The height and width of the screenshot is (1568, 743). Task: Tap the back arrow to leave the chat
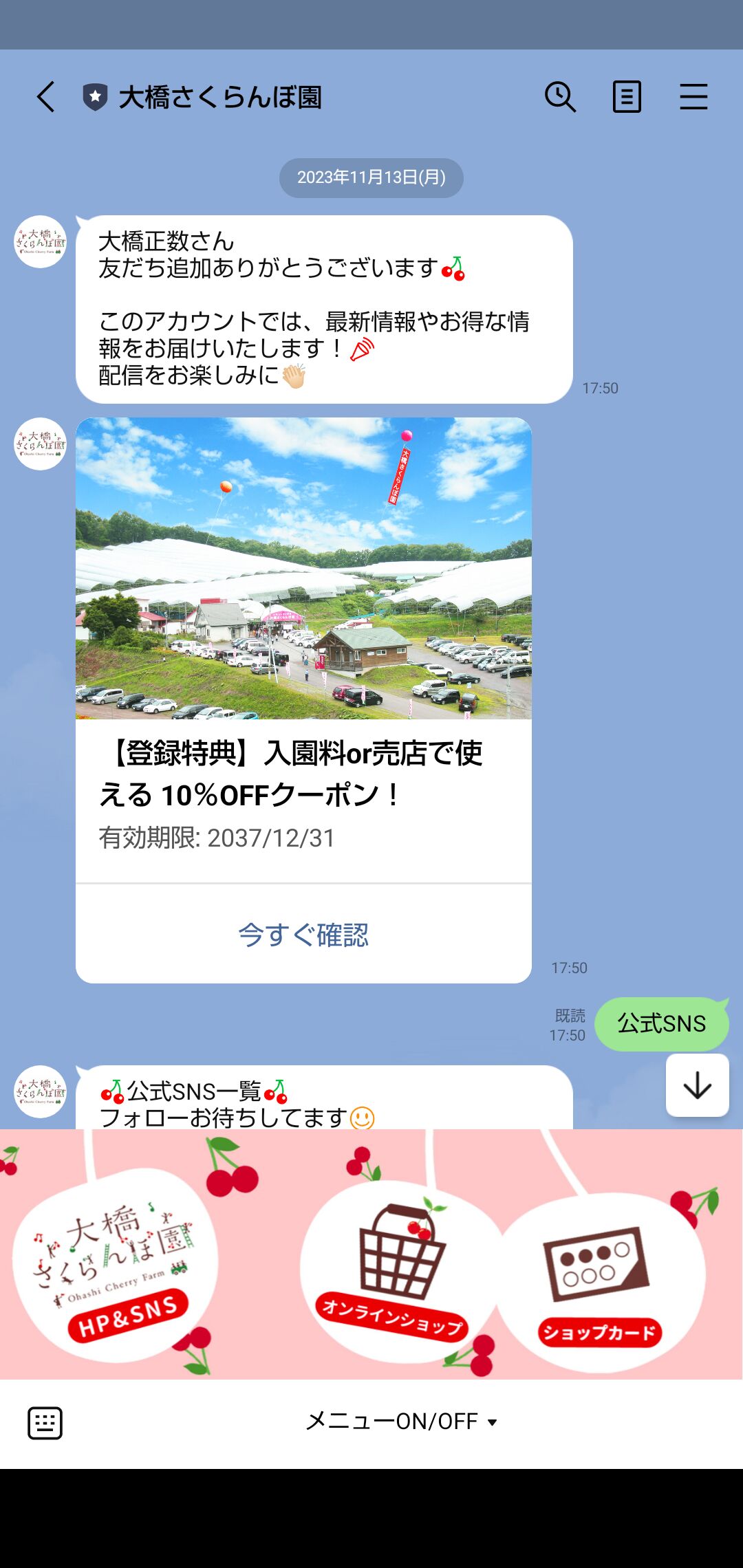(x=45, y=97)
